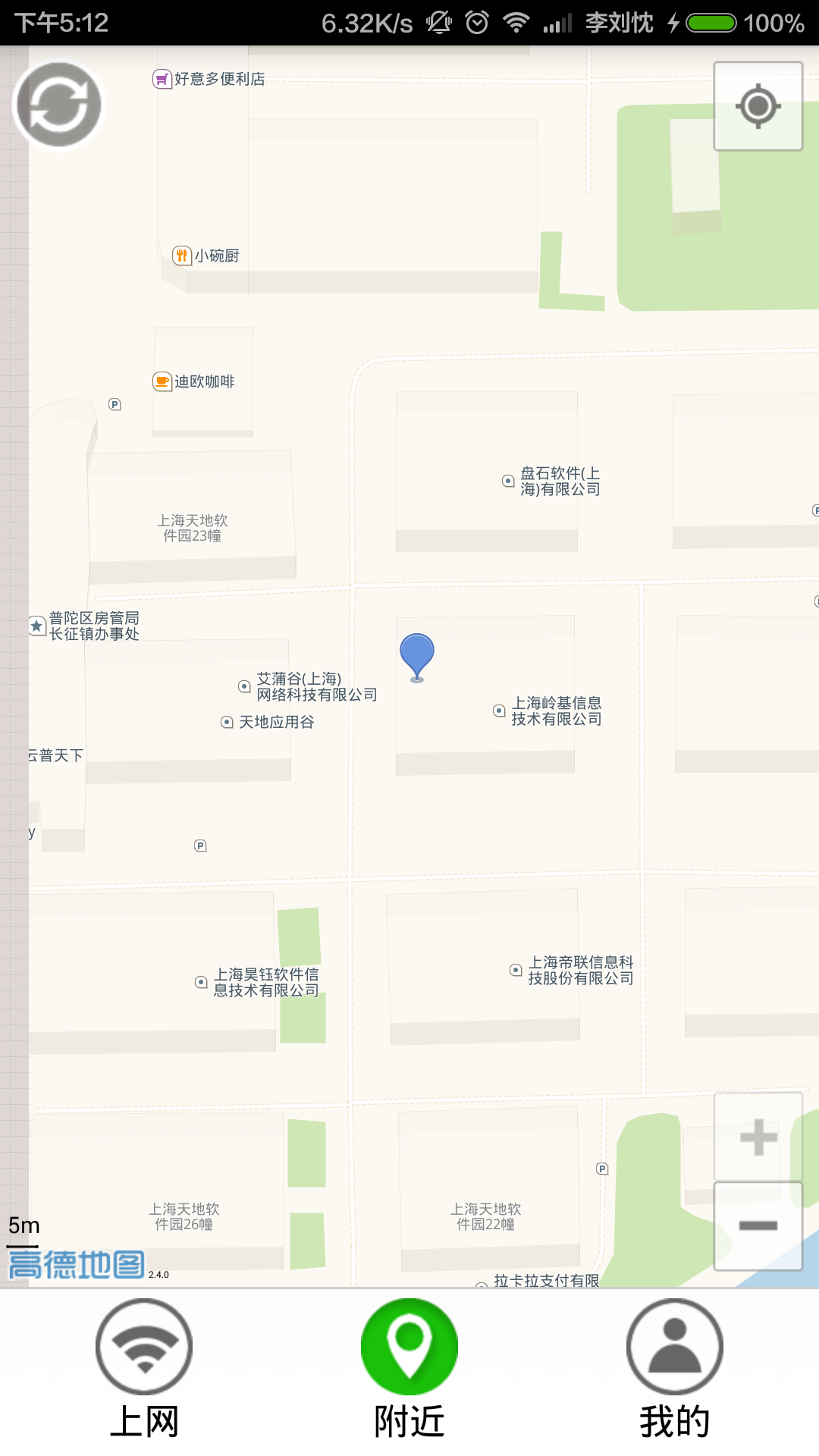Open the 我的 tab

674,1369
